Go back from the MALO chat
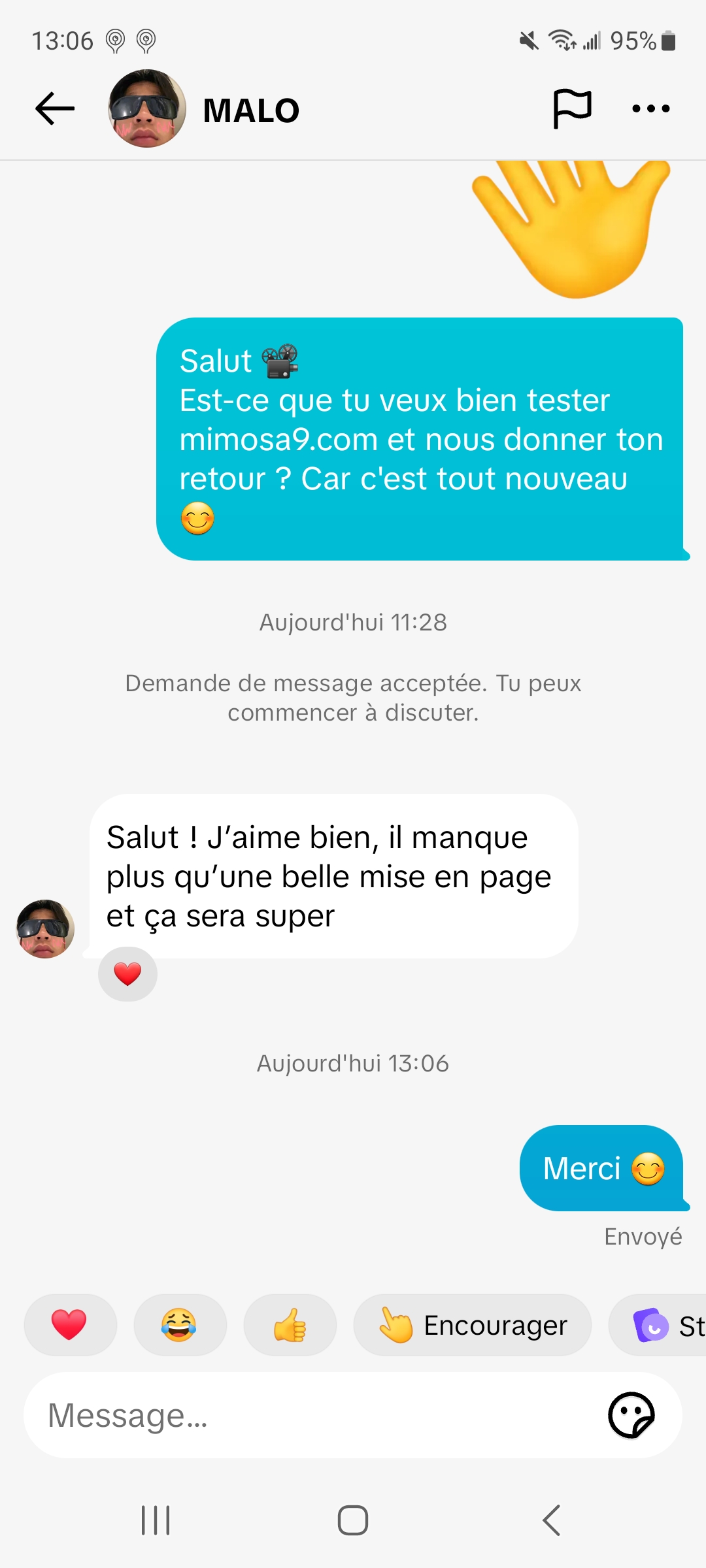The width and height of the screenshot is (706, 1568). pos(55,108)
